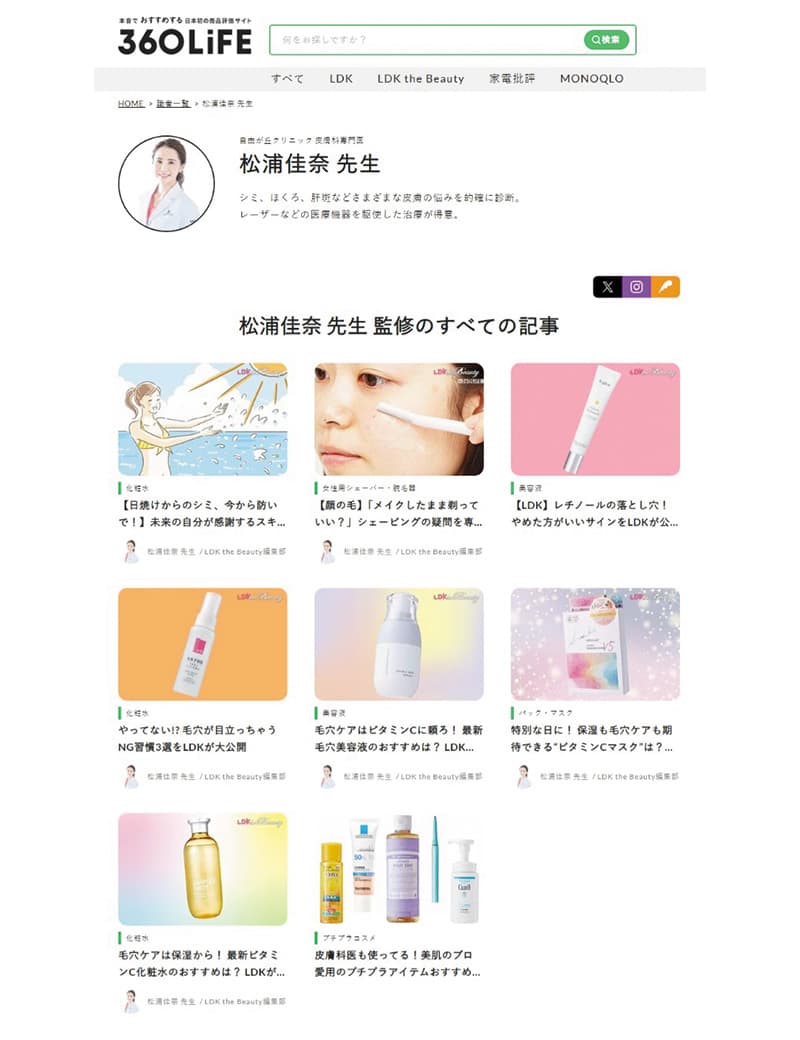Tap the HOME breadcrumb link
Viewport: 800px width, 1040px height.
tap(131, 104)
